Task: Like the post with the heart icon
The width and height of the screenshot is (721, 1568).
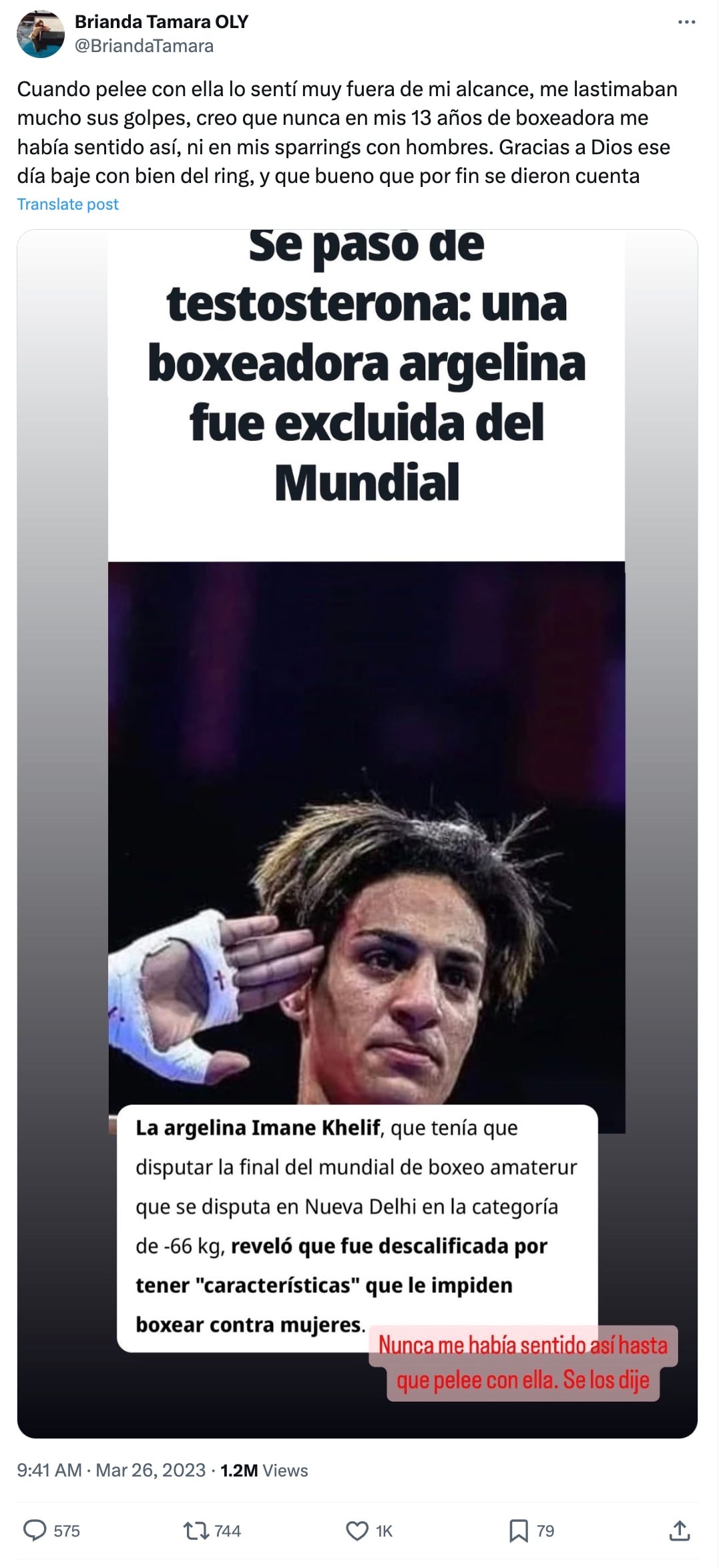Action: click(x=357, y=1531)
